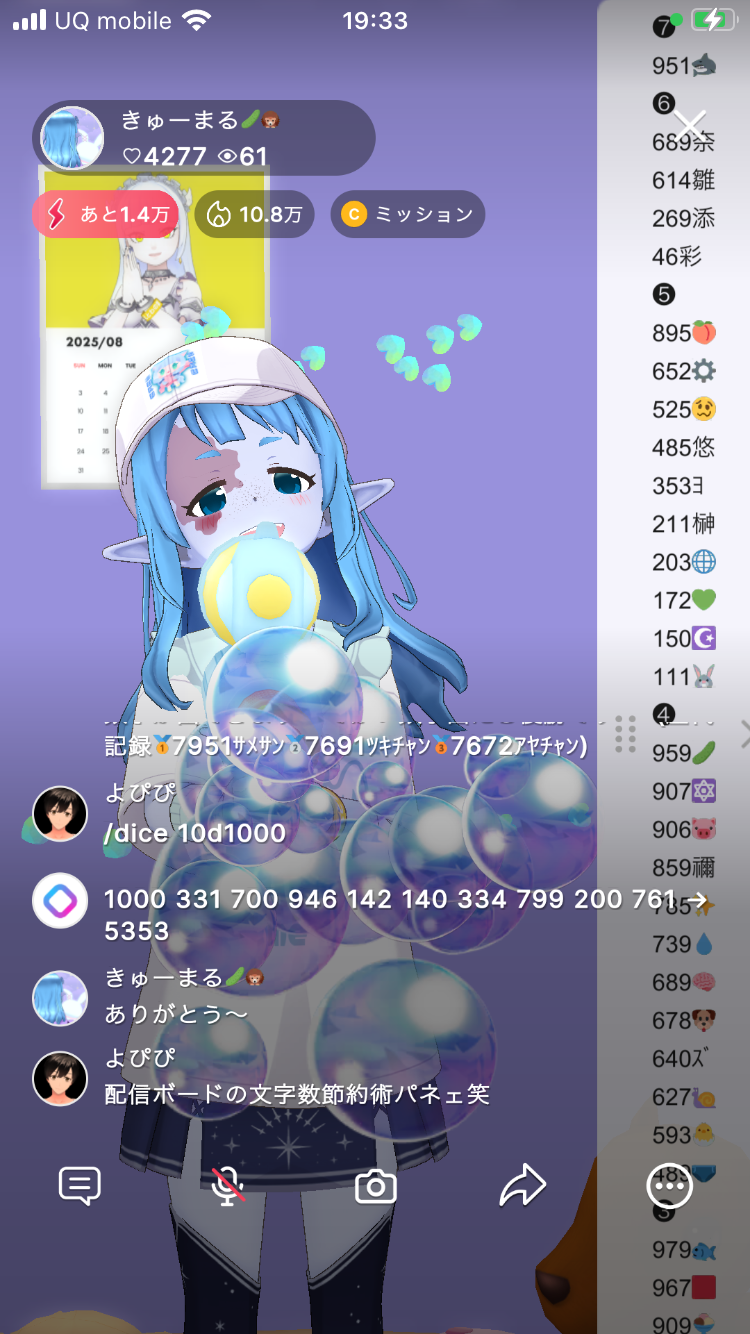Image resolution: width=750 pixels, height=1334 pixels.
Task: Open the comment input
Action: (80, 1186)
